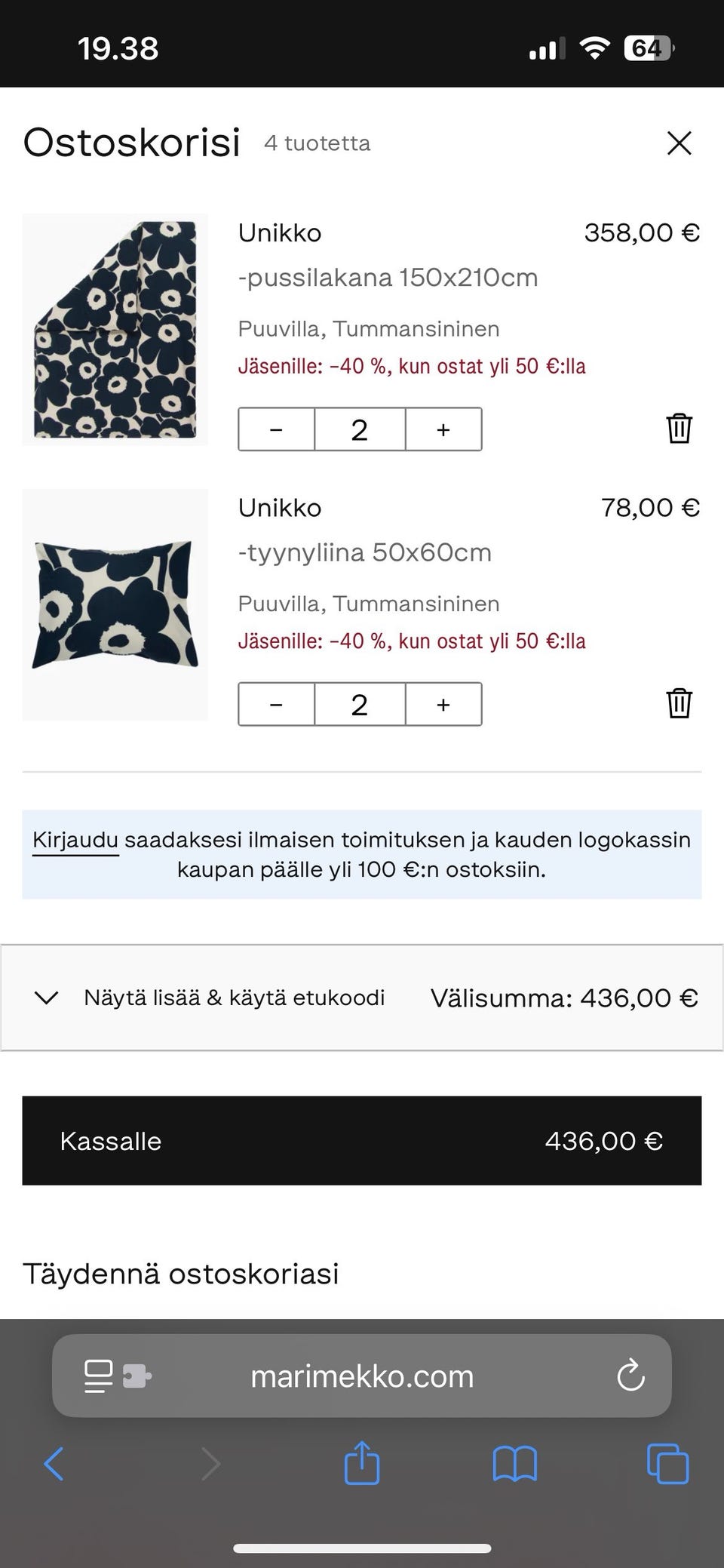Open Safari bookmarks with the book icon
Image resolution: width=724 pixels, height=1568 pixels.
point(515,1465)
